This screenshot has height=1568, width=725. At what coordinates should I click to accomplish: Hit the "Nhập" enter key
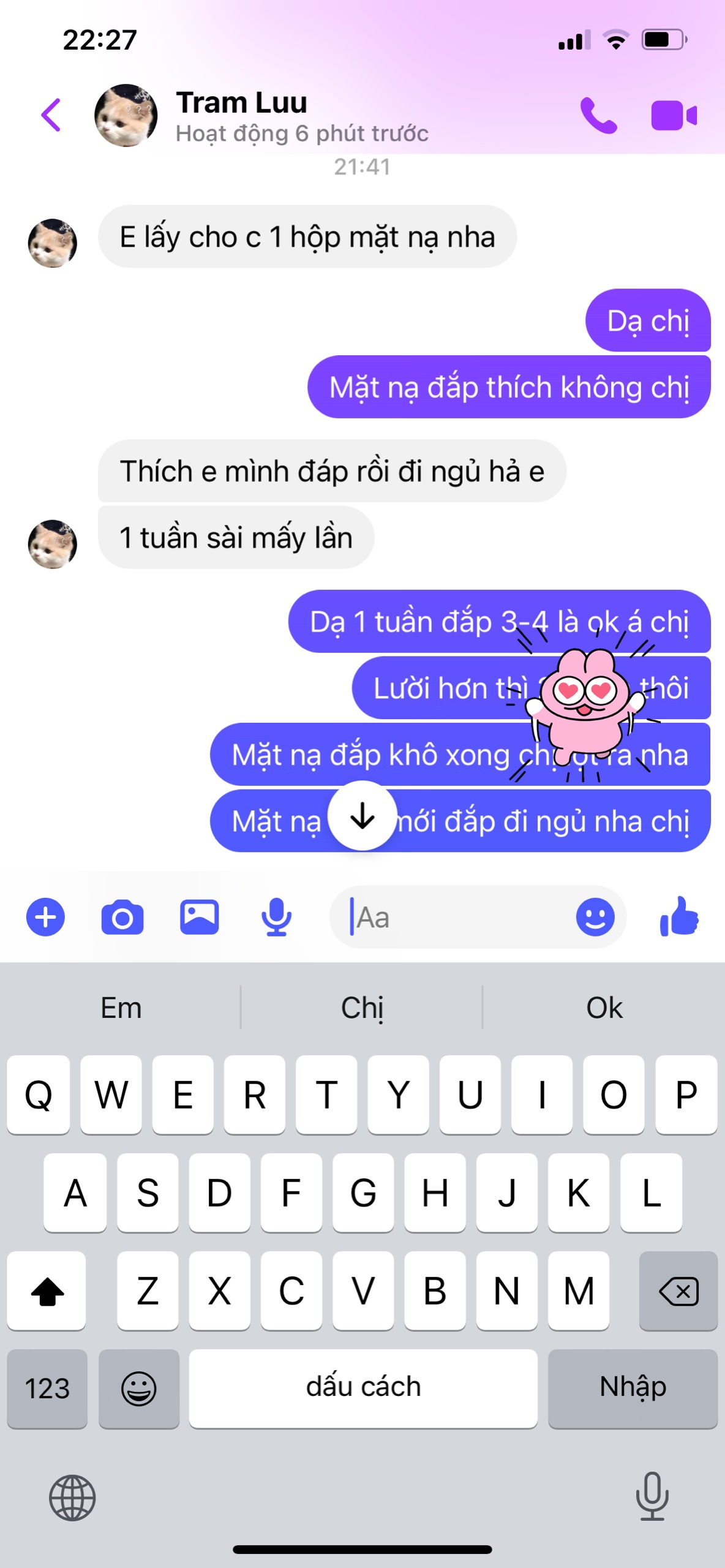(633, 1389)
